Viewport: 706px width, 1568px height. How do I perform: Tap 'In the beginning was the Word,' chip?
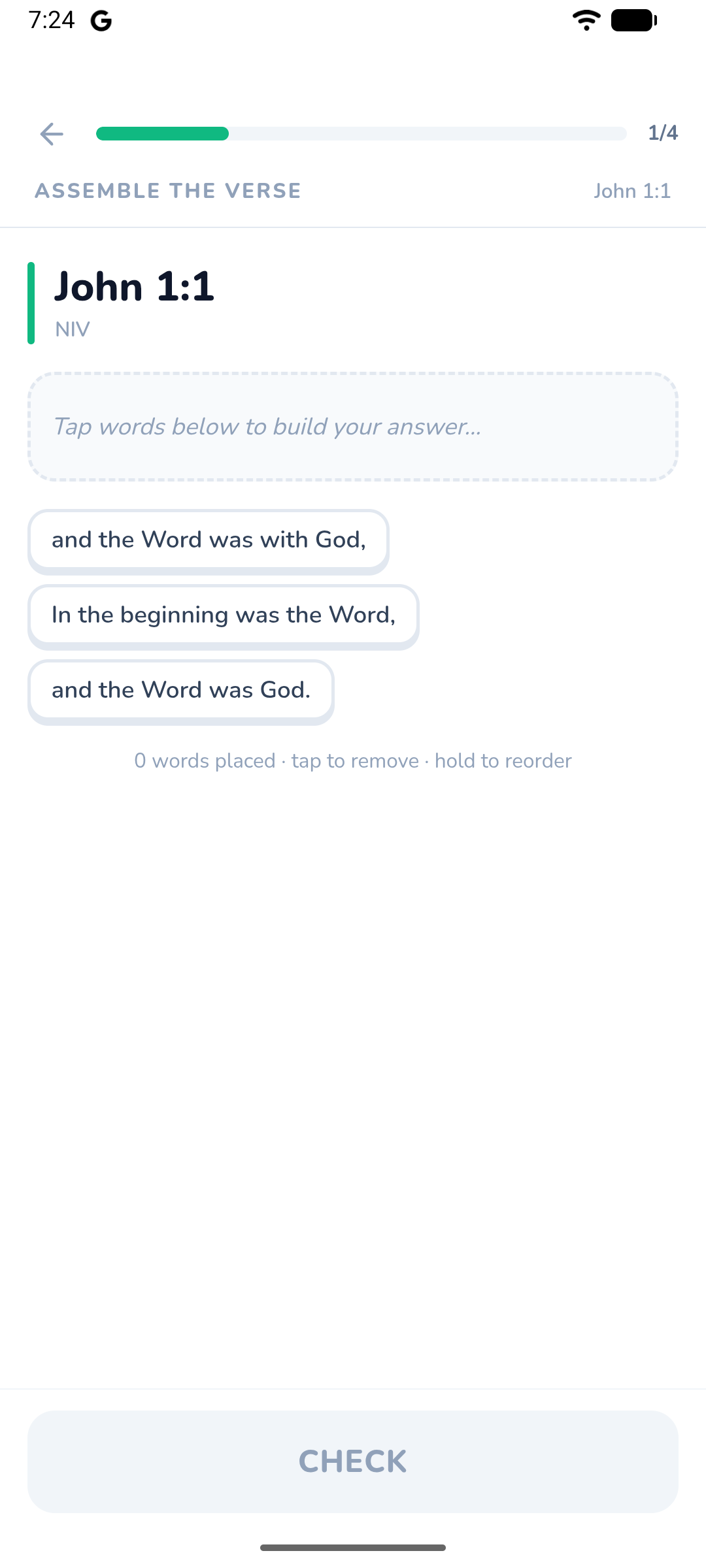click(x=224, y=616)
